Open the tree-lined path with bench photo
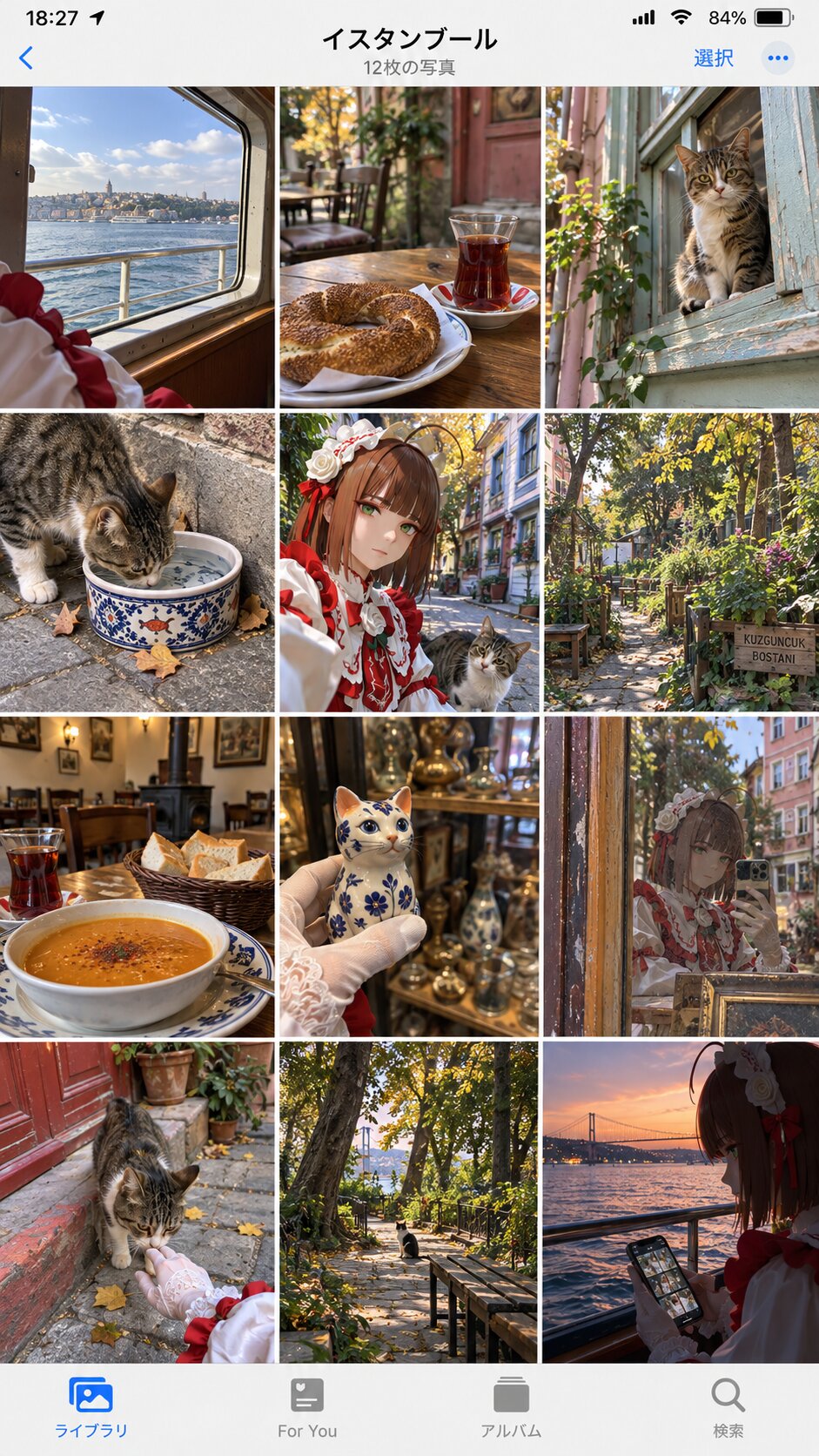Screen dimensions: 819x1456 (x=410, y=1203)
